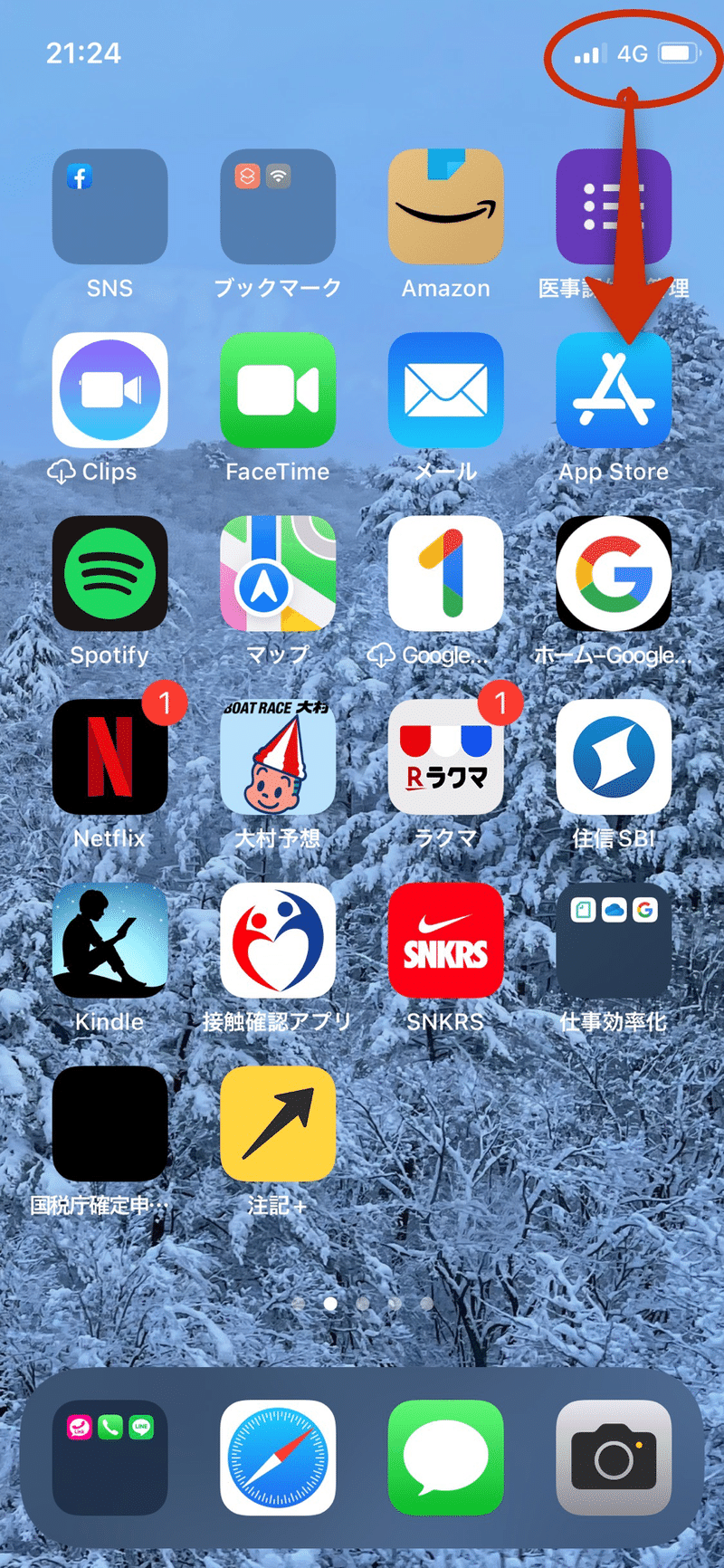Viewport: 724px width, 1568px height.
Task: Launch the Camera from the dock
Action: coord(614,1458)
